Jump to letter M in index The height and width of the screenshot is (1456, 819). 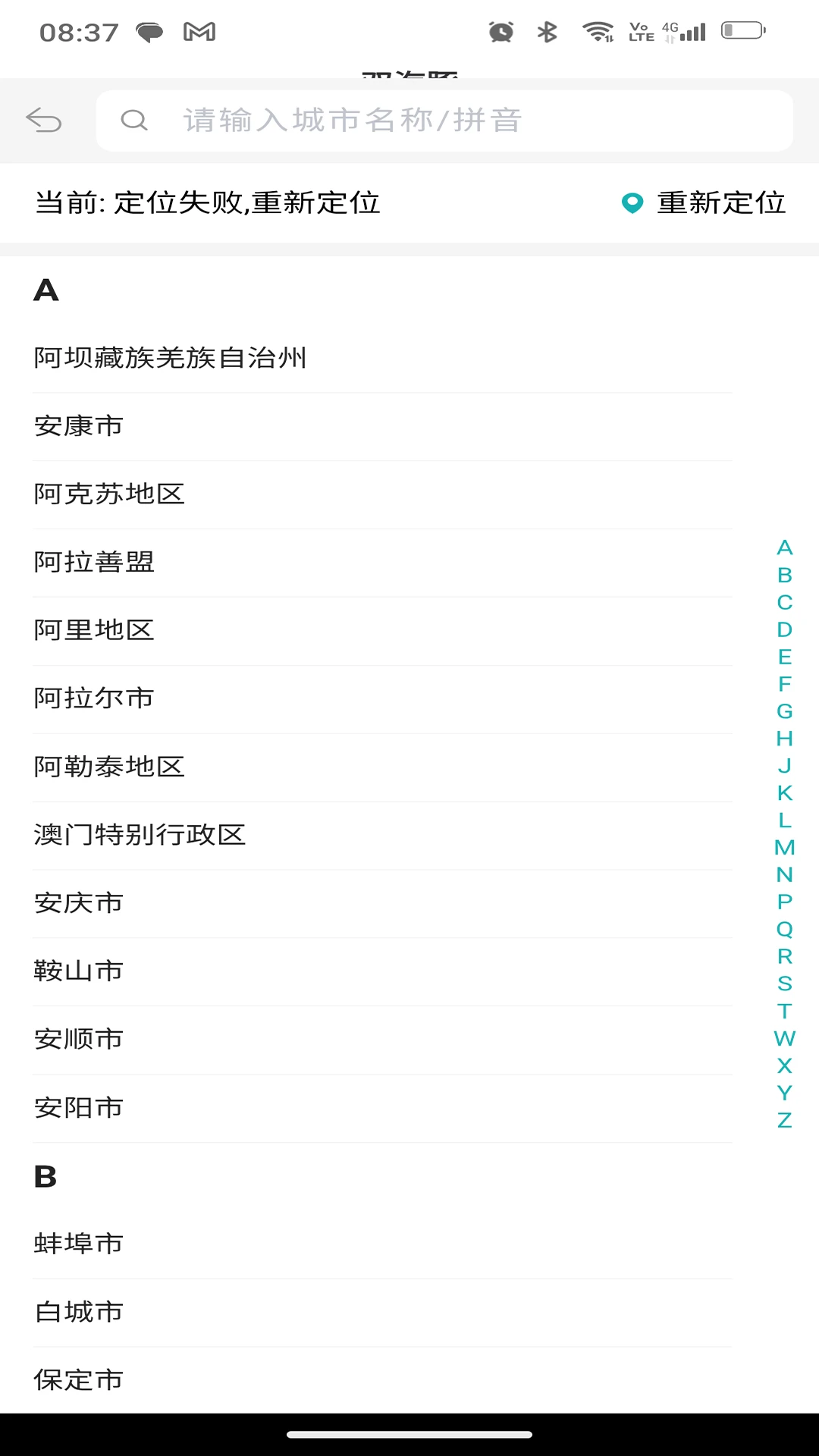(785, 848)
